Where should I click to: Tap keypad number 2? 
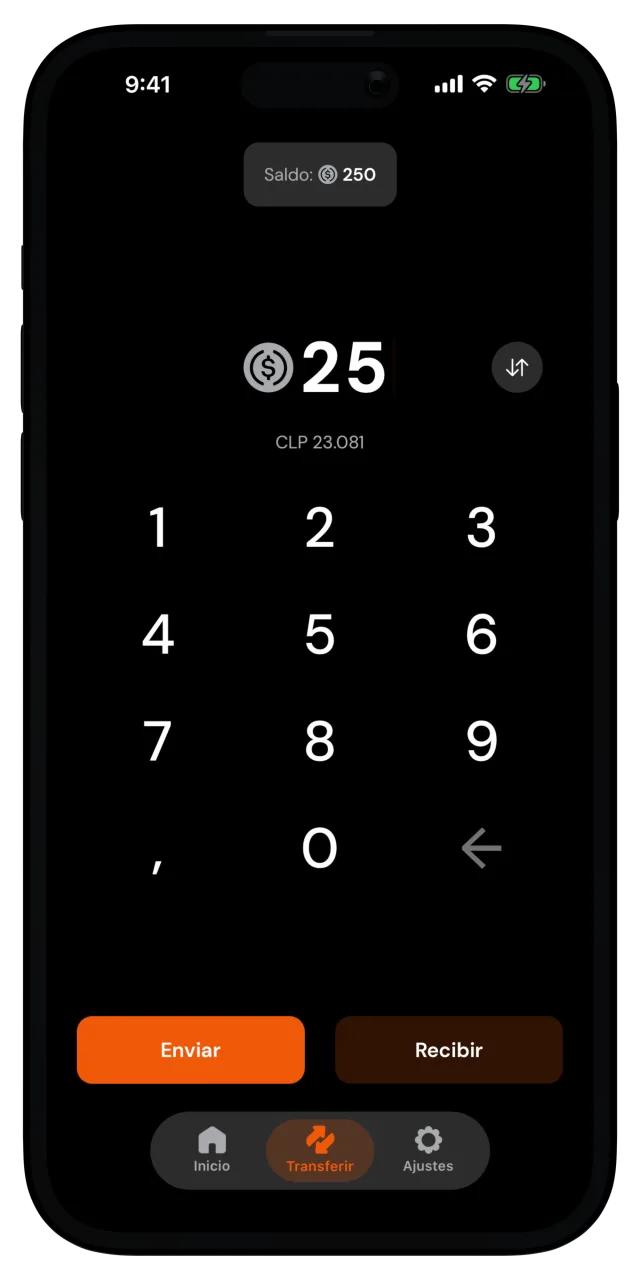[320, 527]
